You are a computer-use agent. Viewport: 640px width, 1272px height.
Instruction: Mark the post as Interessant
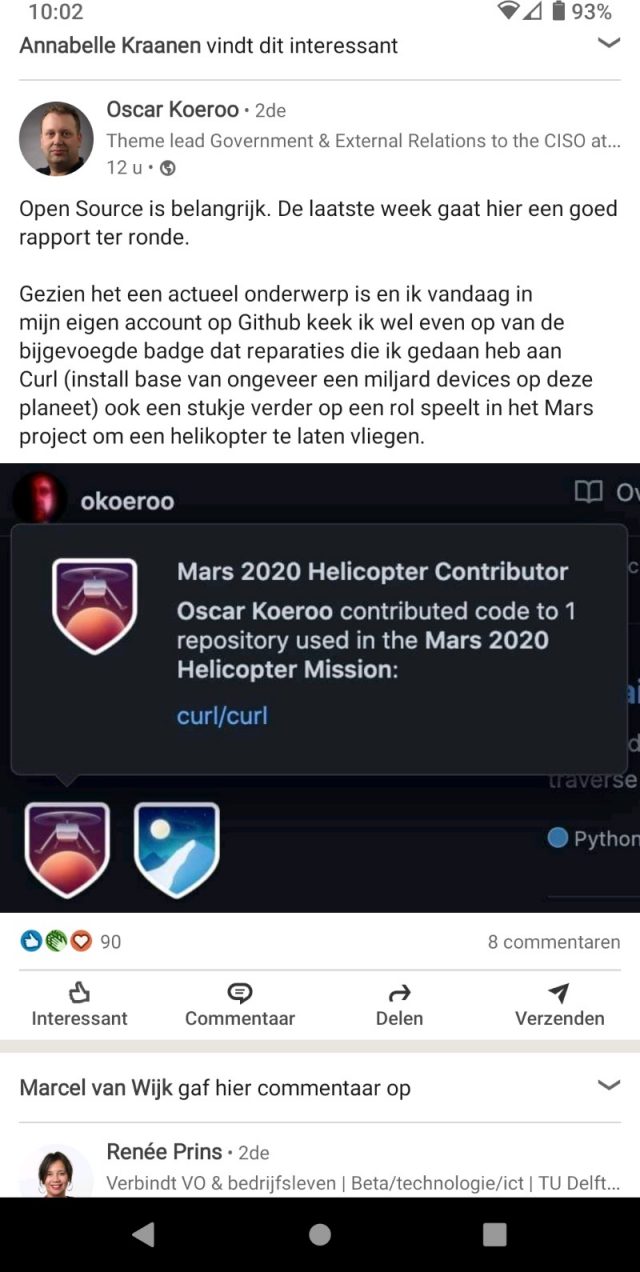coord(79,1004)
